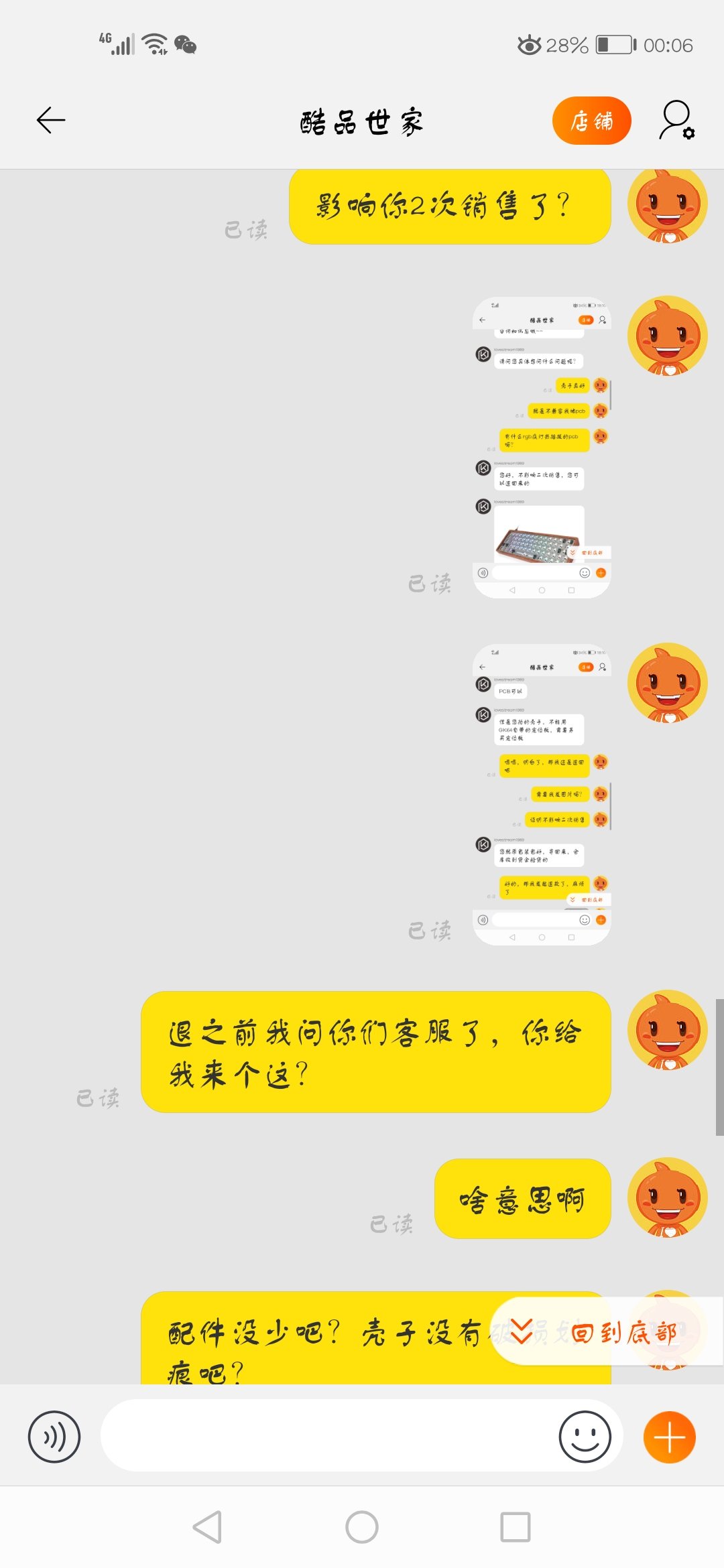The width and height of the screenshot is (724, 1568).
Task: Open the emoji picker
Action: (x=585, y=1437)
